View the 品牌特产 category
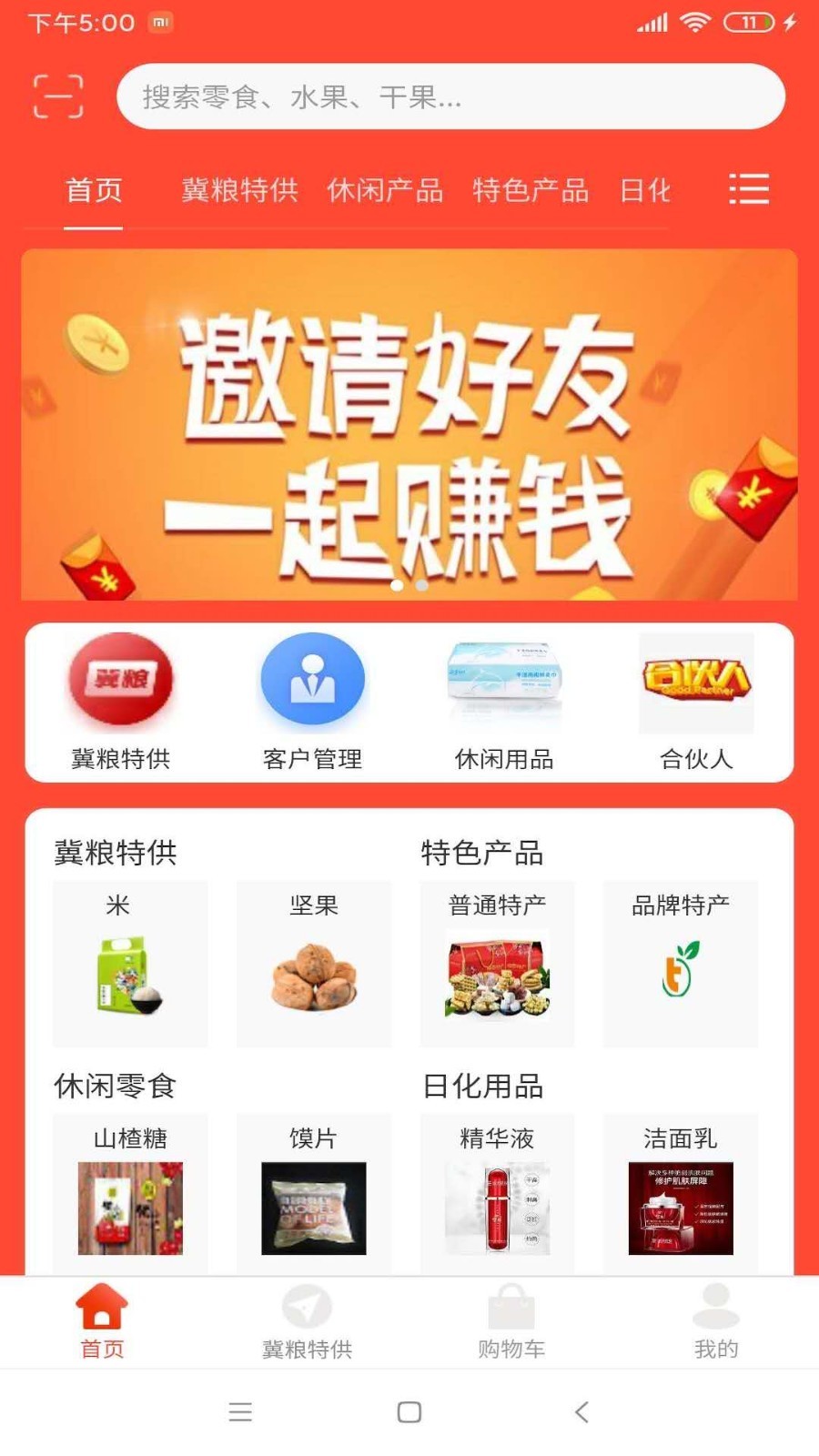The height and width of the screenshot is (1456, 819). [x=681, y=963]
